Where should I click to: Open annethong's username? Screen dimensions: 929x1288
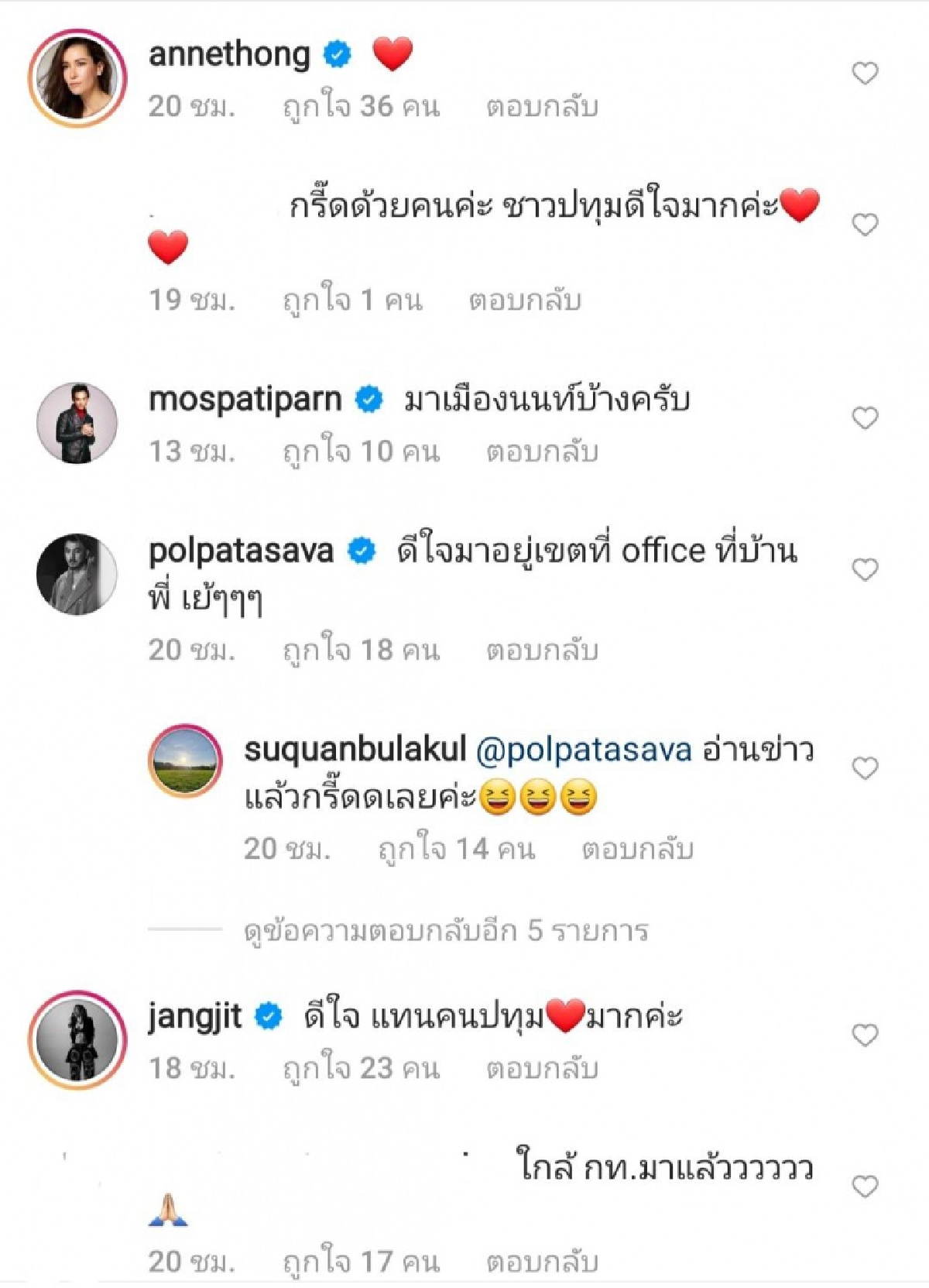[231, 53]
